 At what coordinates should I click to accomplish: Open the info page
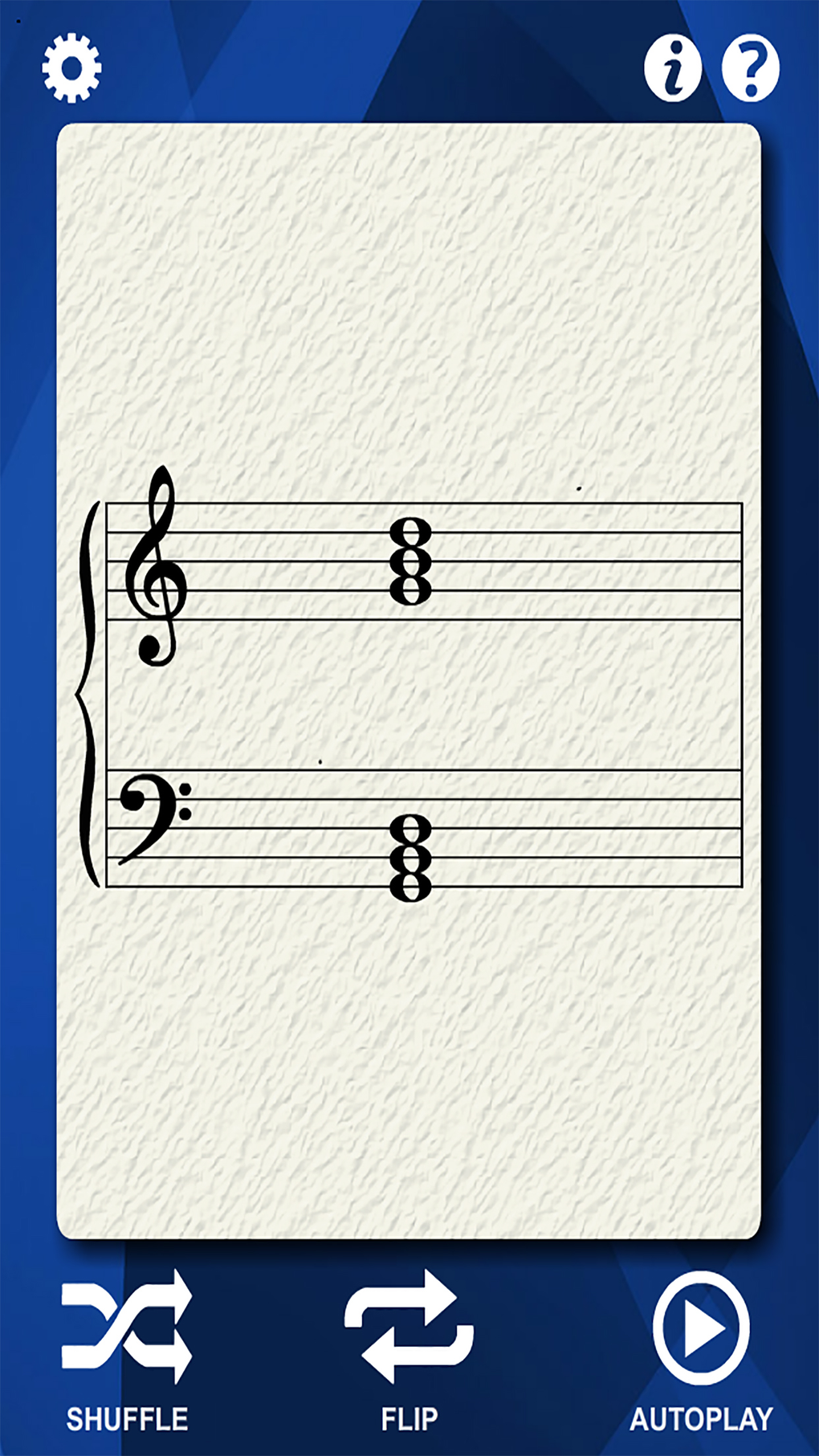(x=673, y=68)
